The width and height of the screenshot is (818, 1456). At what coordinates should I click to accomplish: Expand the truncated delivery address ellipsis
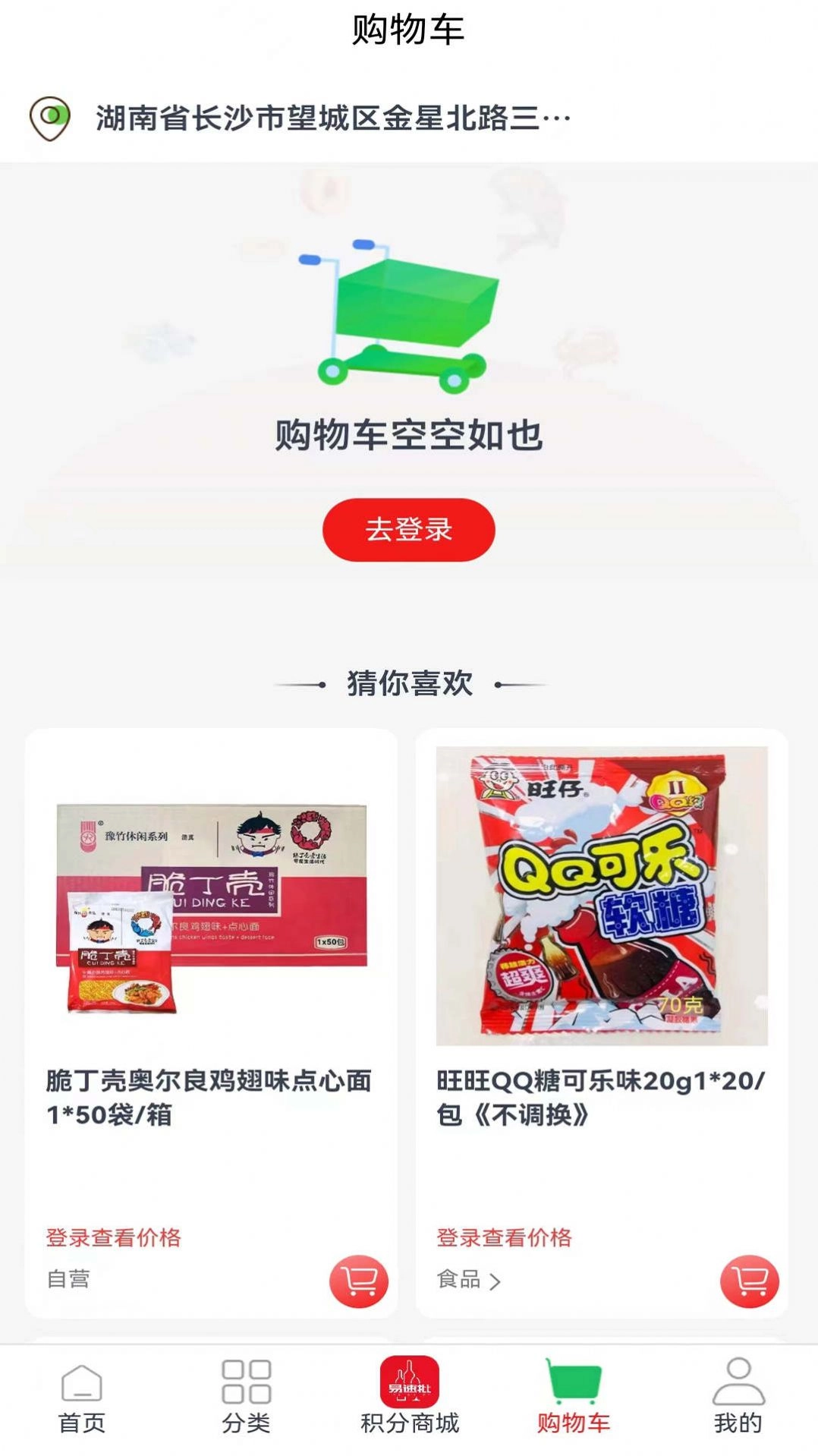click(x=558, y=118)
